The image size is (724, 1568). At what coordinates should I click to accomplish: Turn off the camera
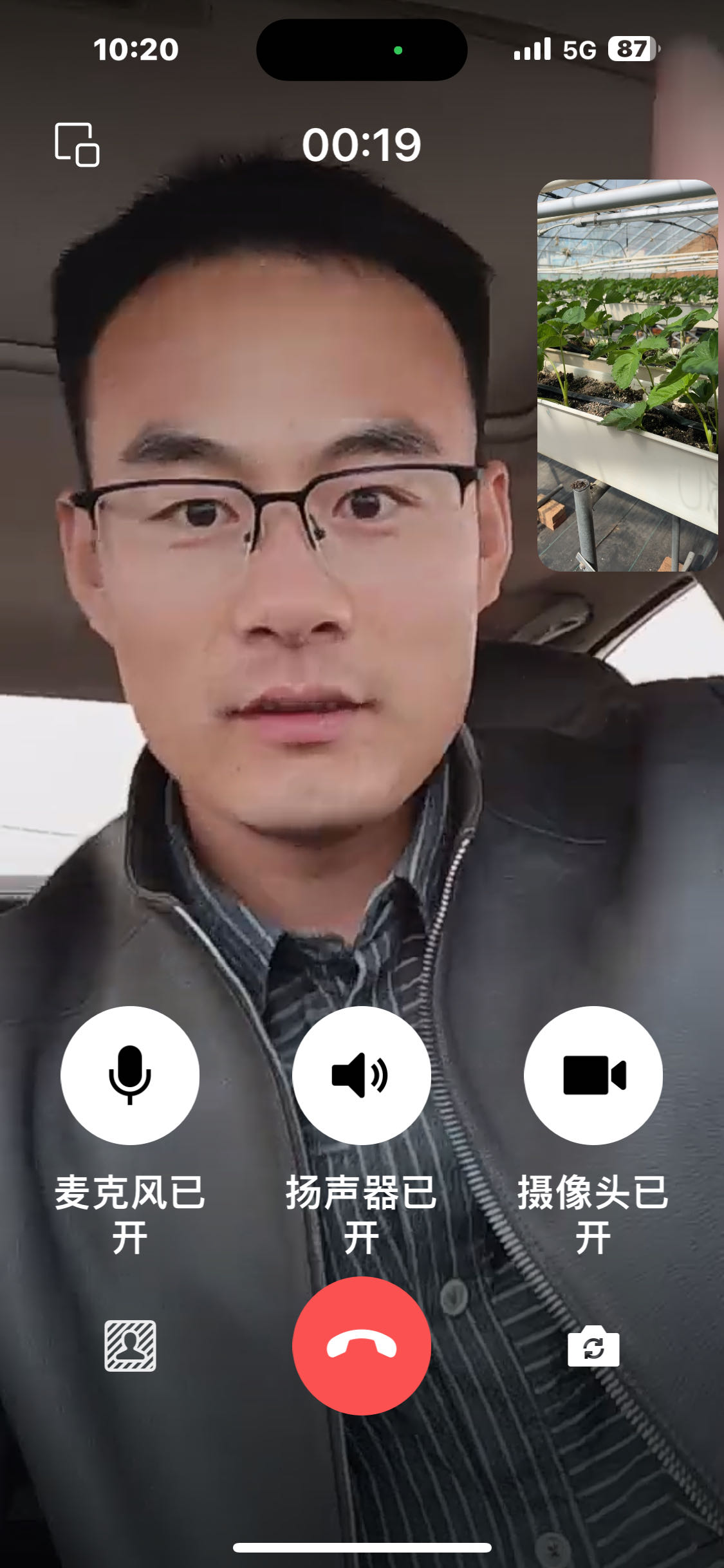pos(593,1075)
